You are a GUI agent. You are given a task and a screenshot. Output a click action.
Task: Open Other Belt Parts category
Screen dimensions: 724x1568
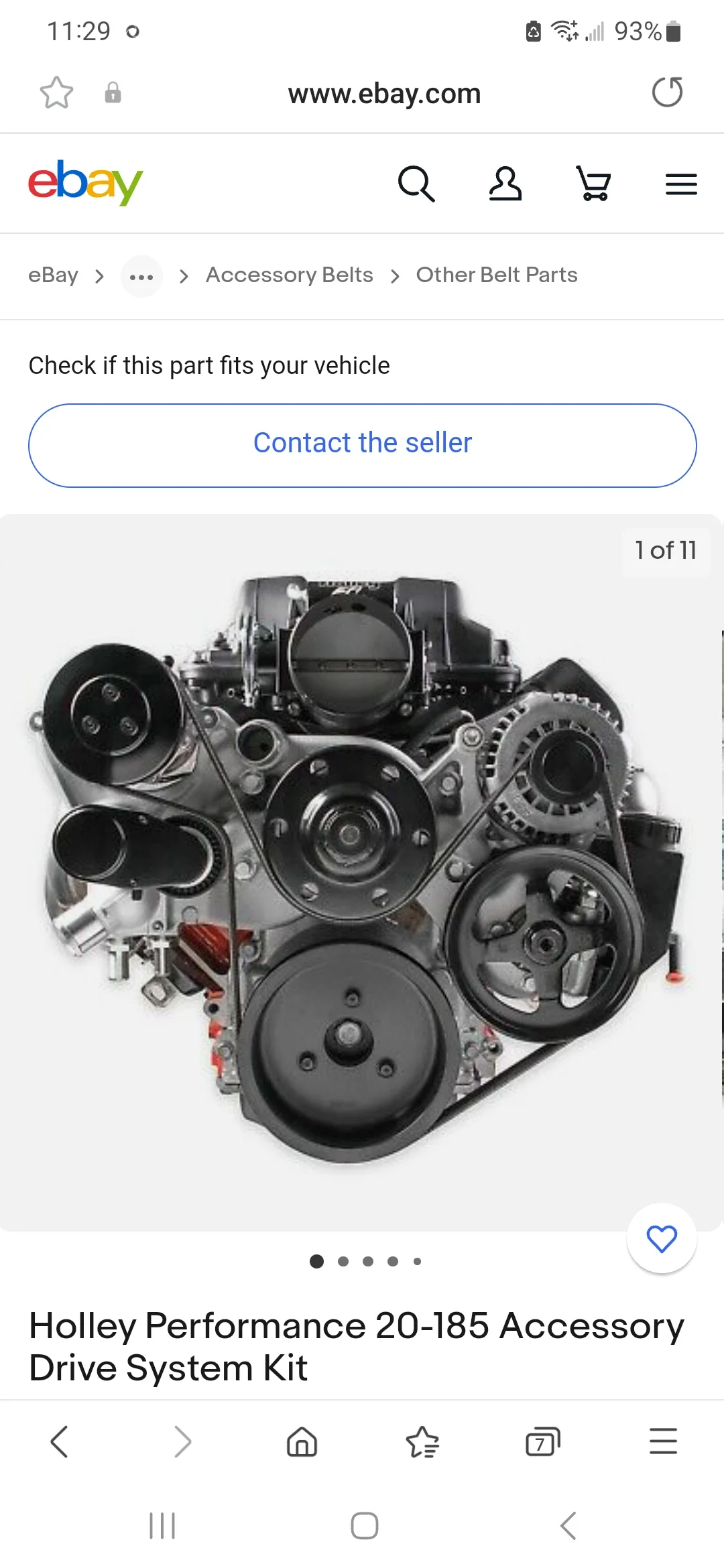tap(496, 275)
